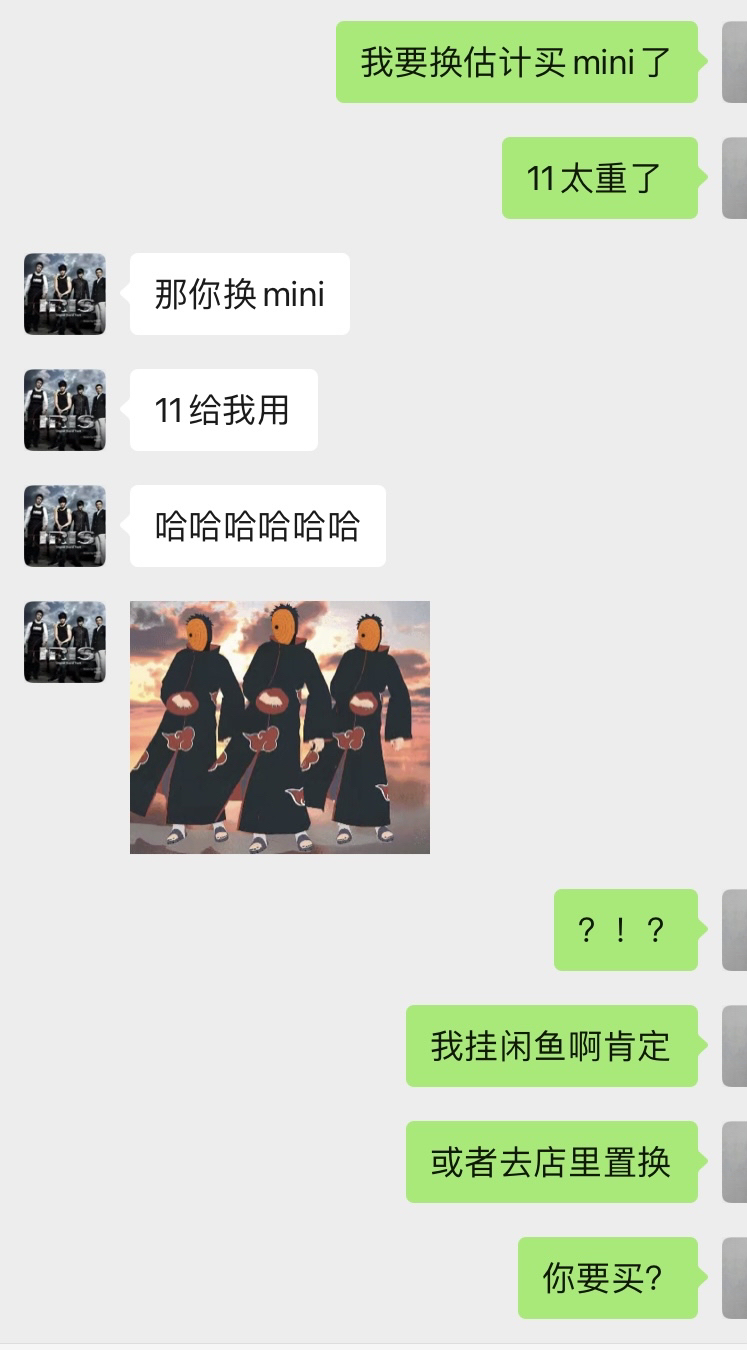Image resolution: width=747 pixels, height=1350 pixels.
Task: Tap the avatar beside the image message
Action: (65, 642)
